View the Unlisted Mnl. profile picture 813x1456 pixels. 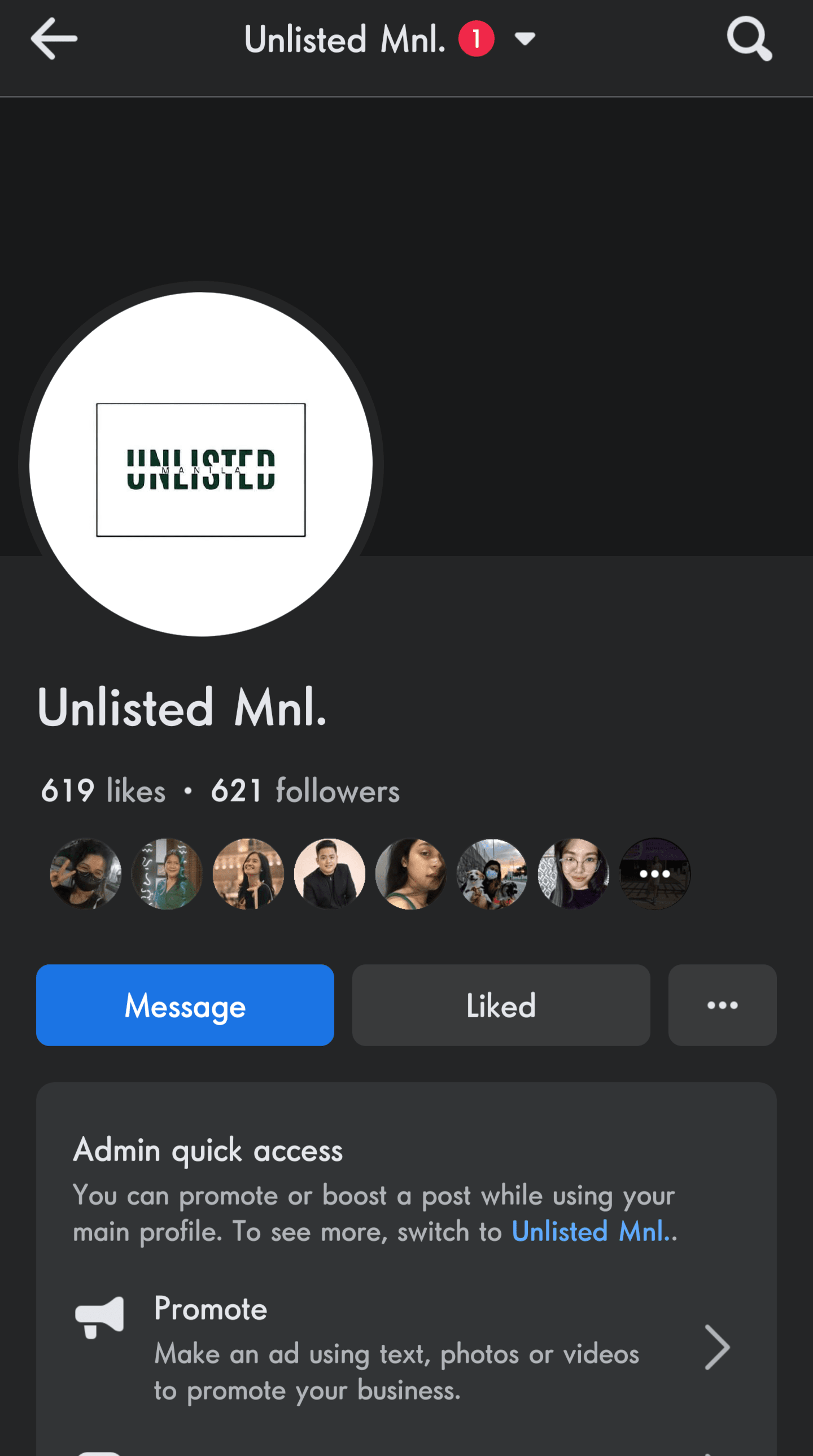200,465
